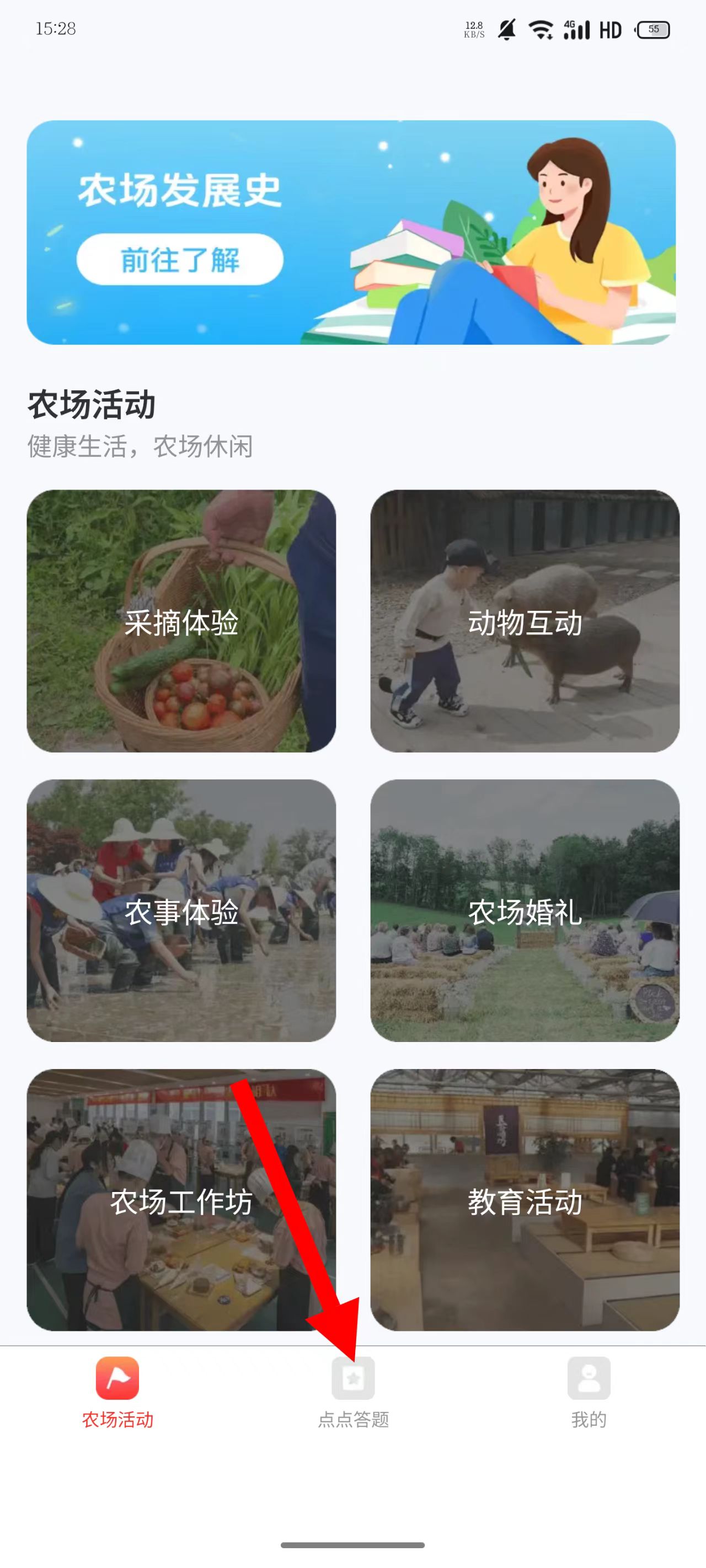Switch to the 点点答题 tab

coord(354,1393)
